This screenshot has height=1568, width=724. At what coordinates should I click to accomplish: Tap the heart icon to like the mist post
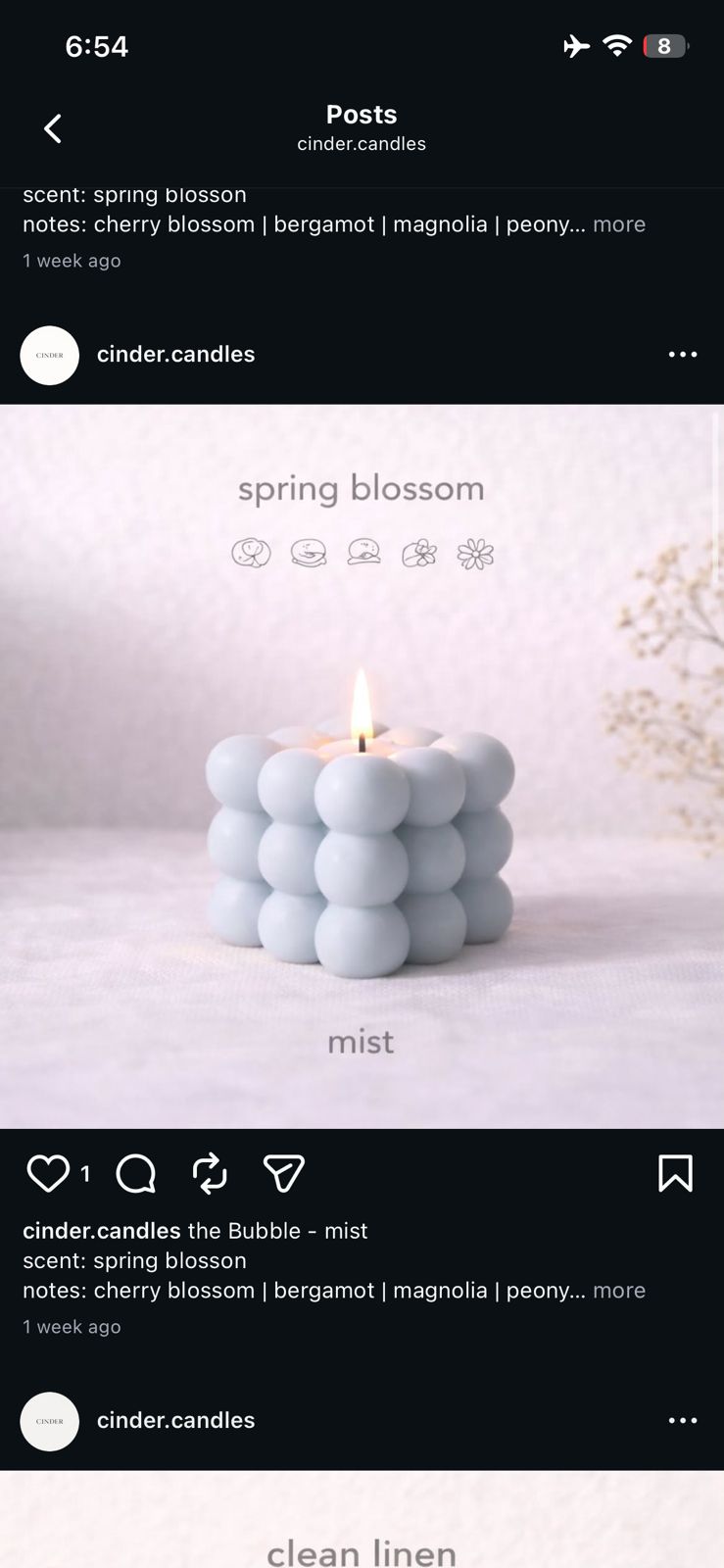coord(48,1173)
